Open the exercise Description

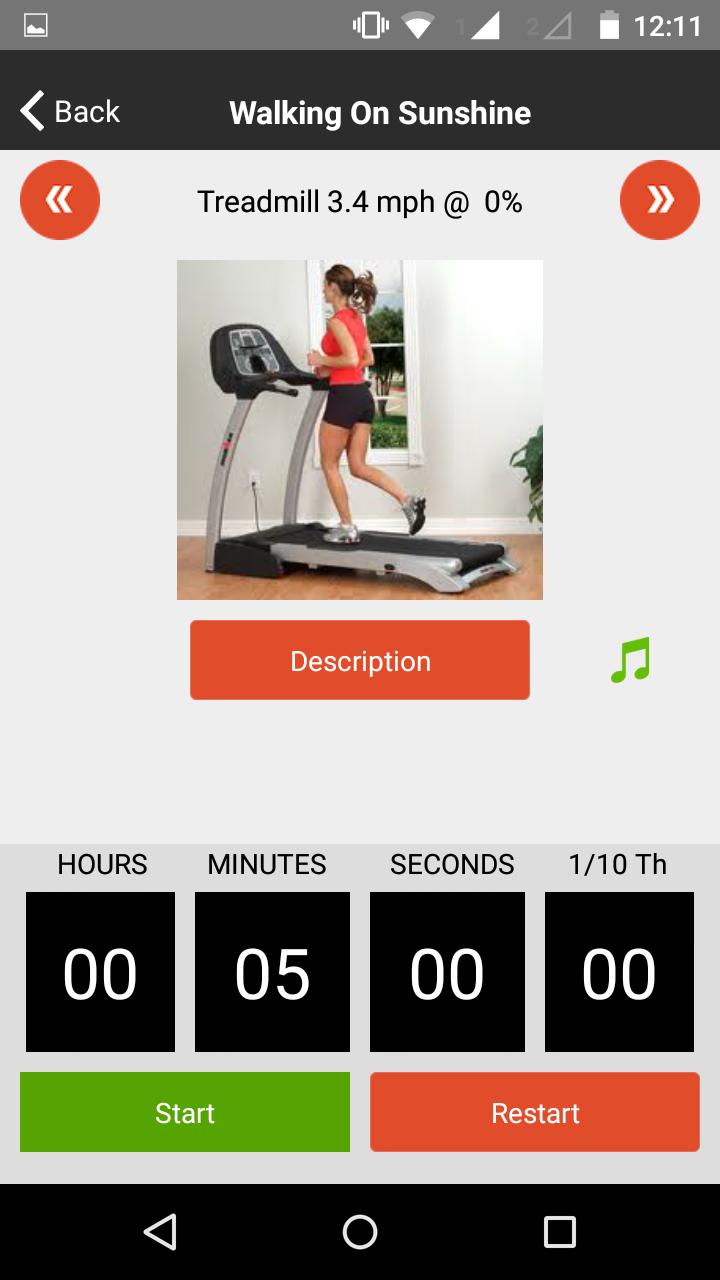(359, 660)
